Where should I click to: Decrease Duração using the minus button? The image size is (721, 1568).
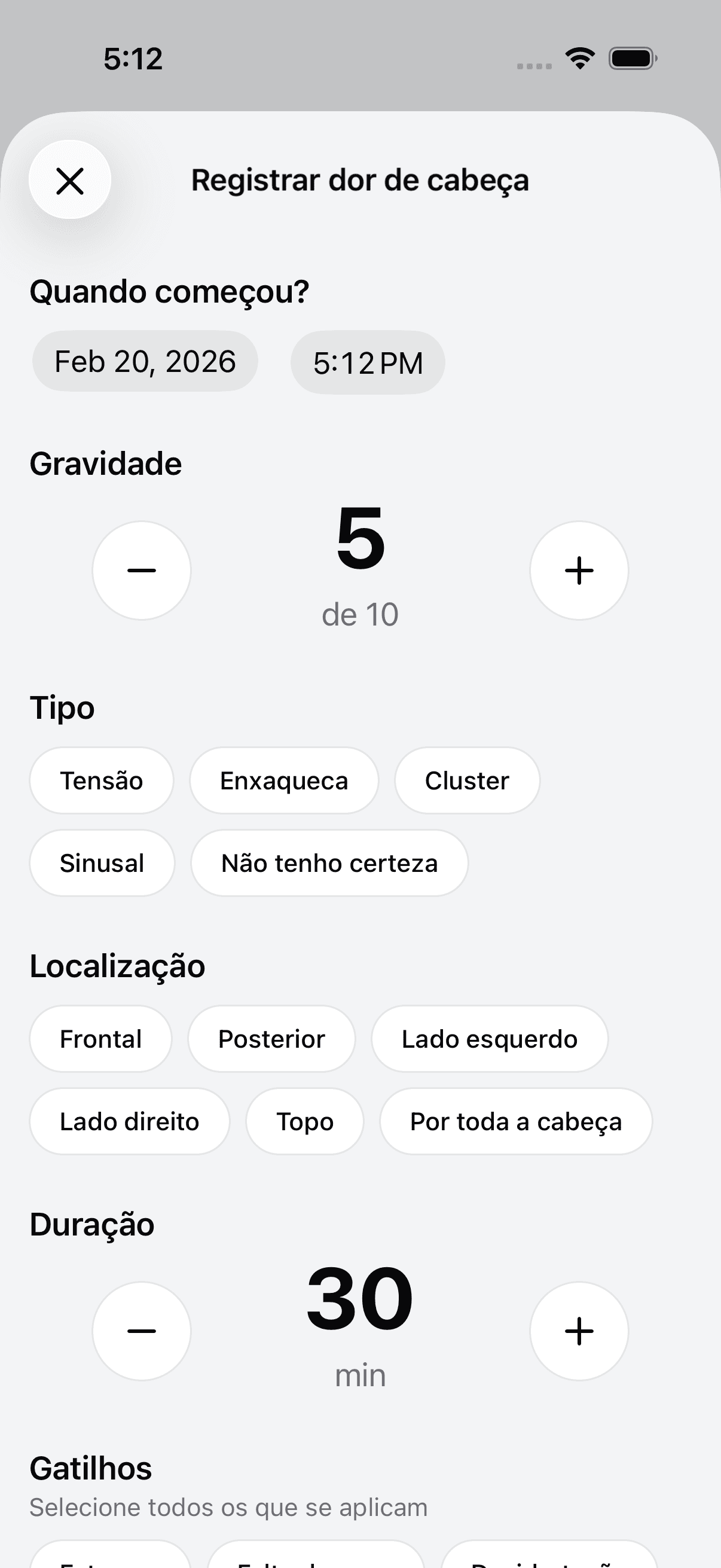click(x=141, y=1331)
